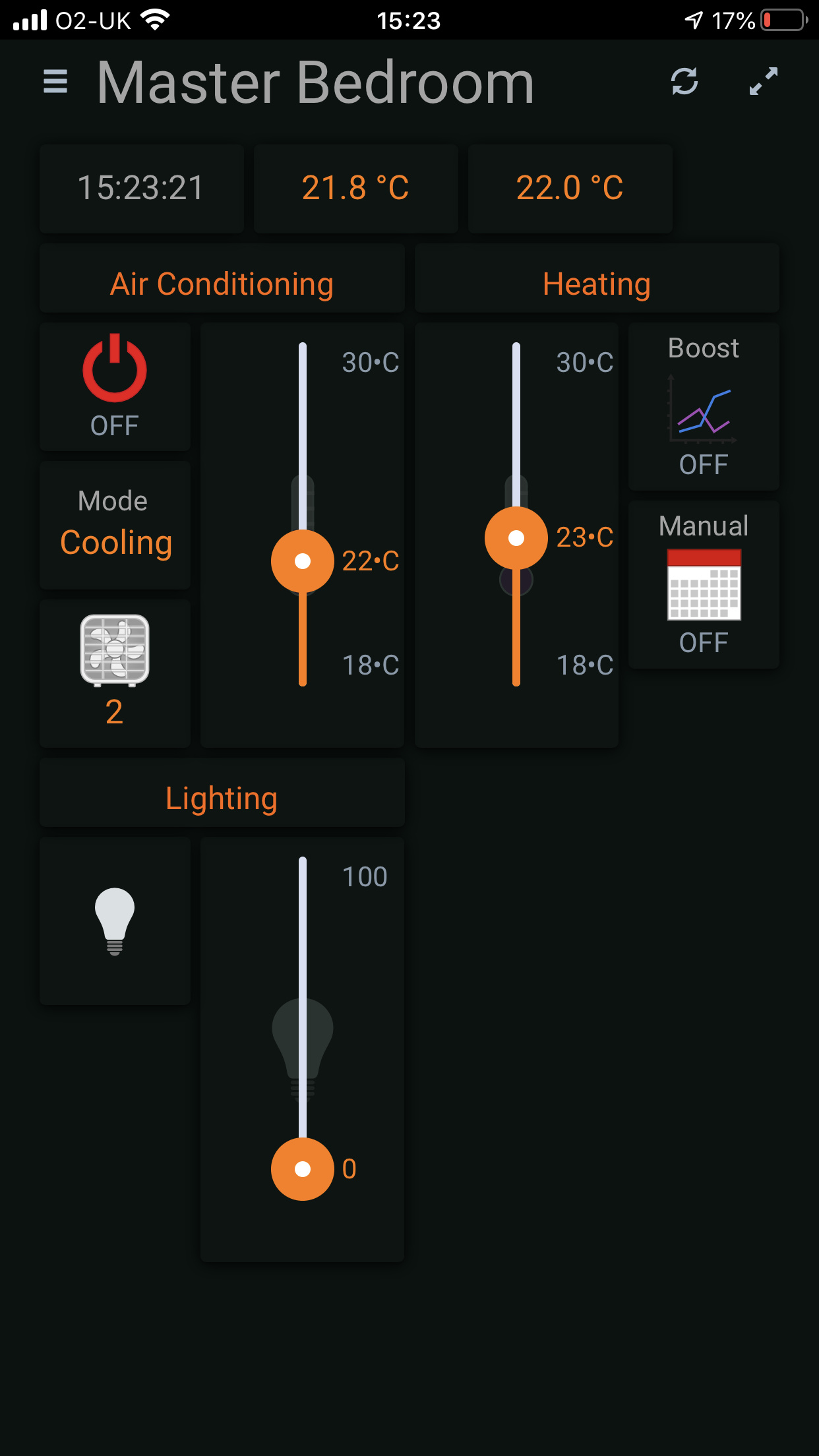Toggle the Manual heating schedule
The width and height of the screenshot is (819, 1456).
[704, 584]
